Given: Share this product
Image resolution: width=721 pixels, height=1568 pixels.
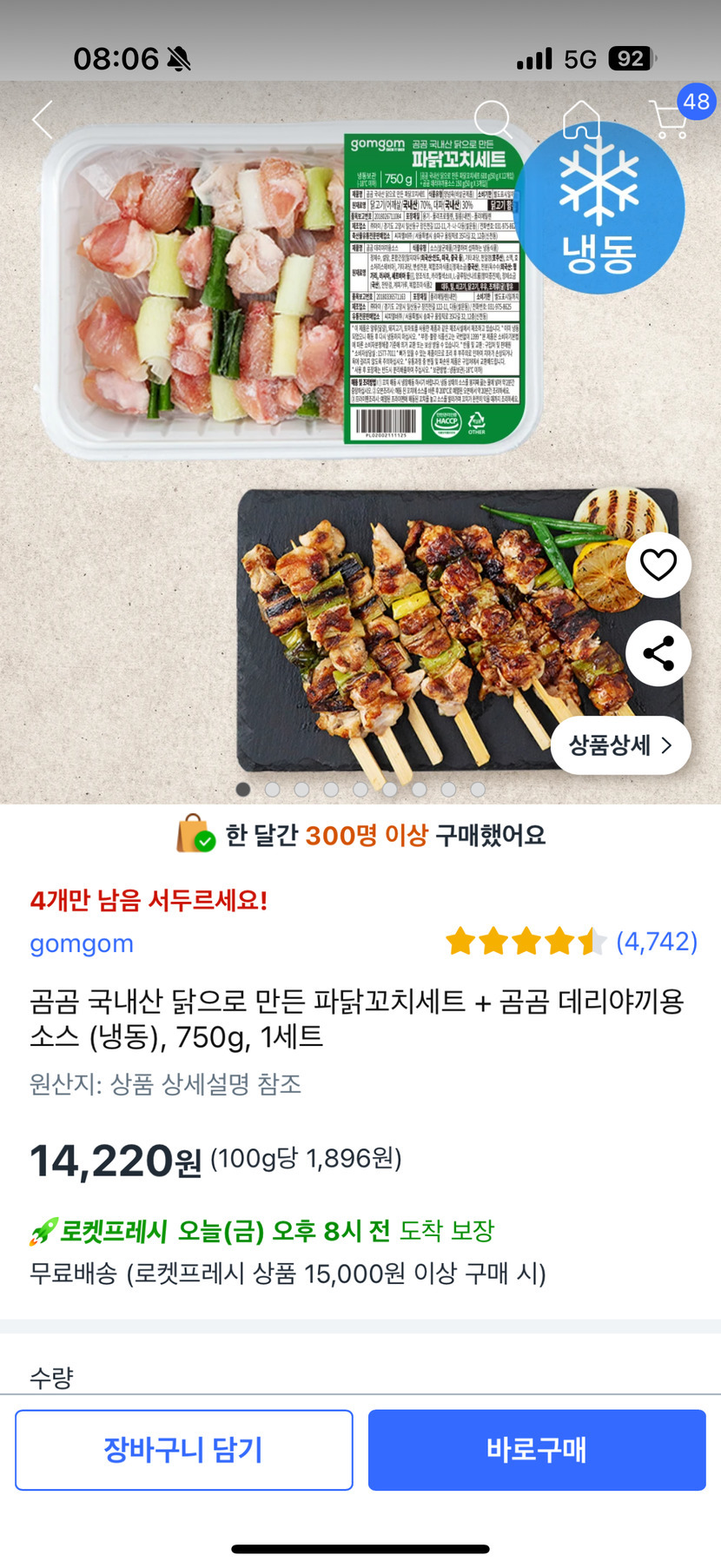Looking at the screenshot, I should (658, 653).
